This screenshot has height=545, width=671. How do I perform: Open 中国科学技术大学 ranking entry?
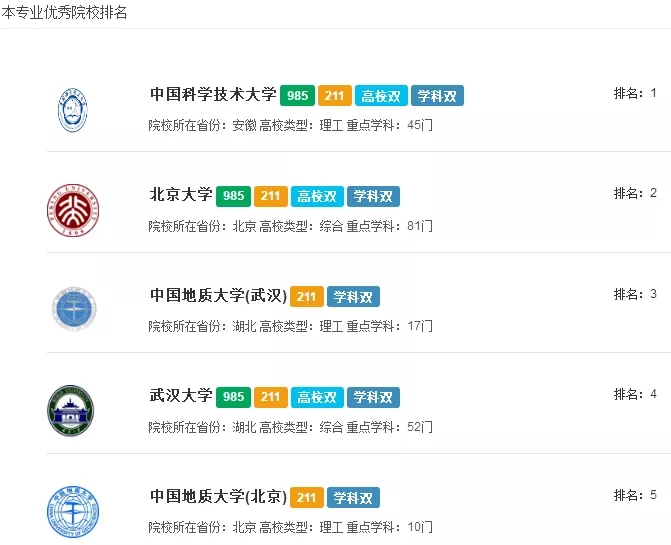point(213,95)
